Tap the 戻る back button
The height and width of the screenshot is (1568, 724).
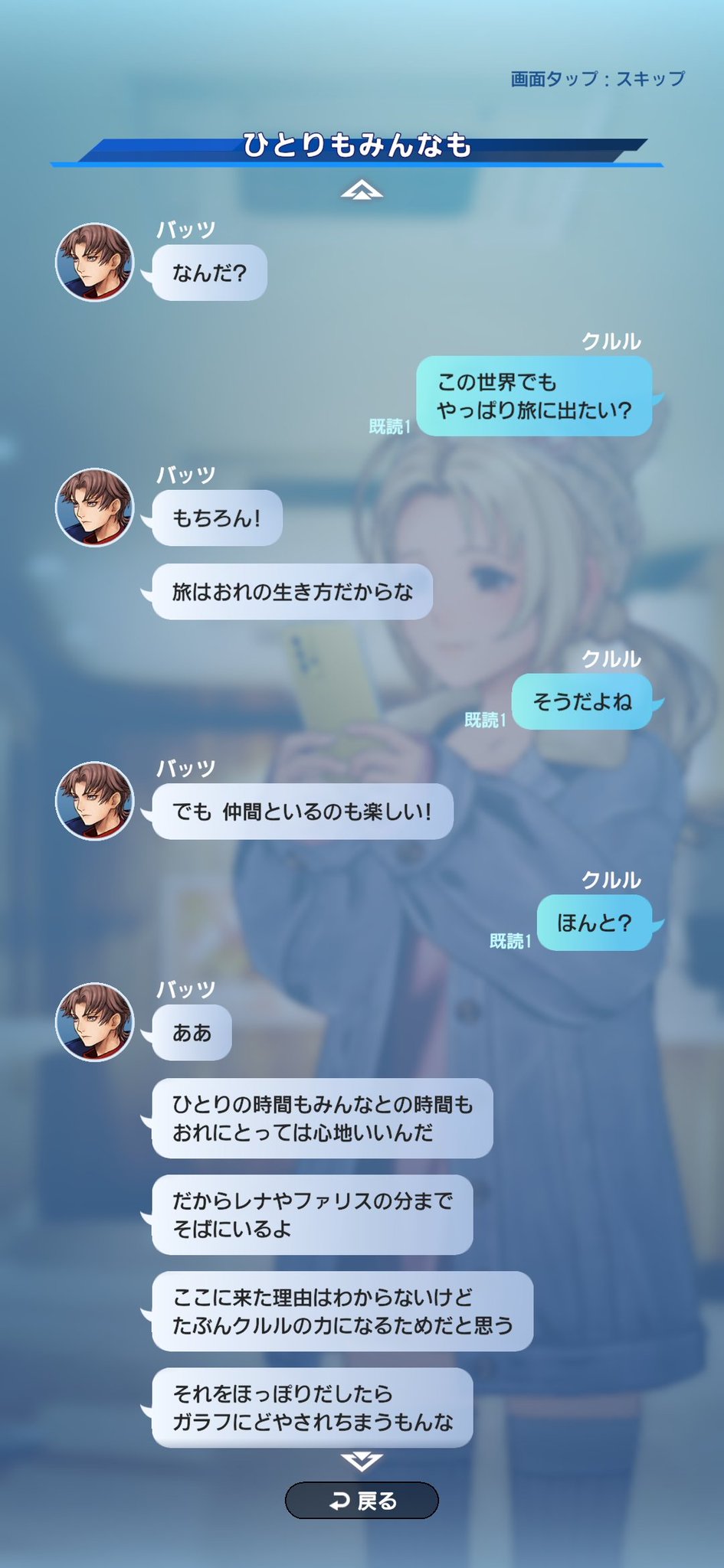(362, 1501)
